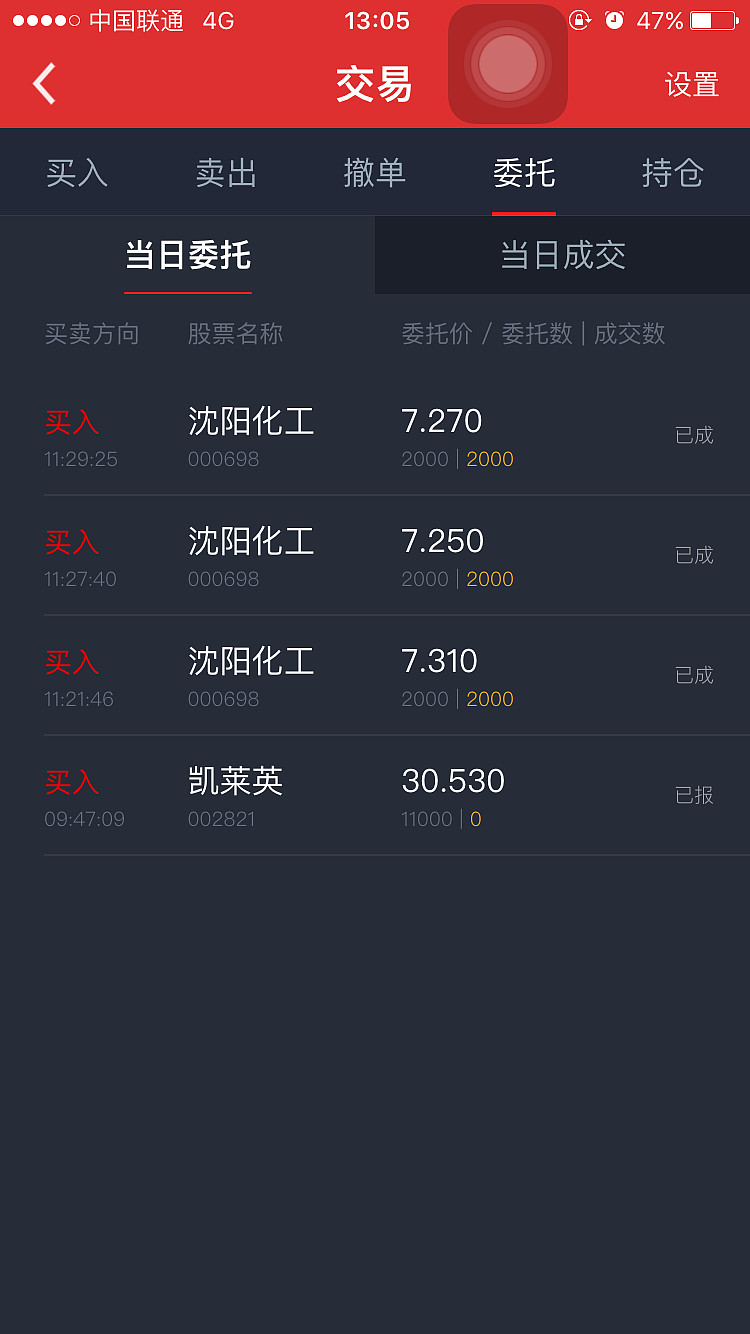Tap the cellular signal dots indicator
The image size is (750, 1334).
pyautogui.click(x=44, y=20)
